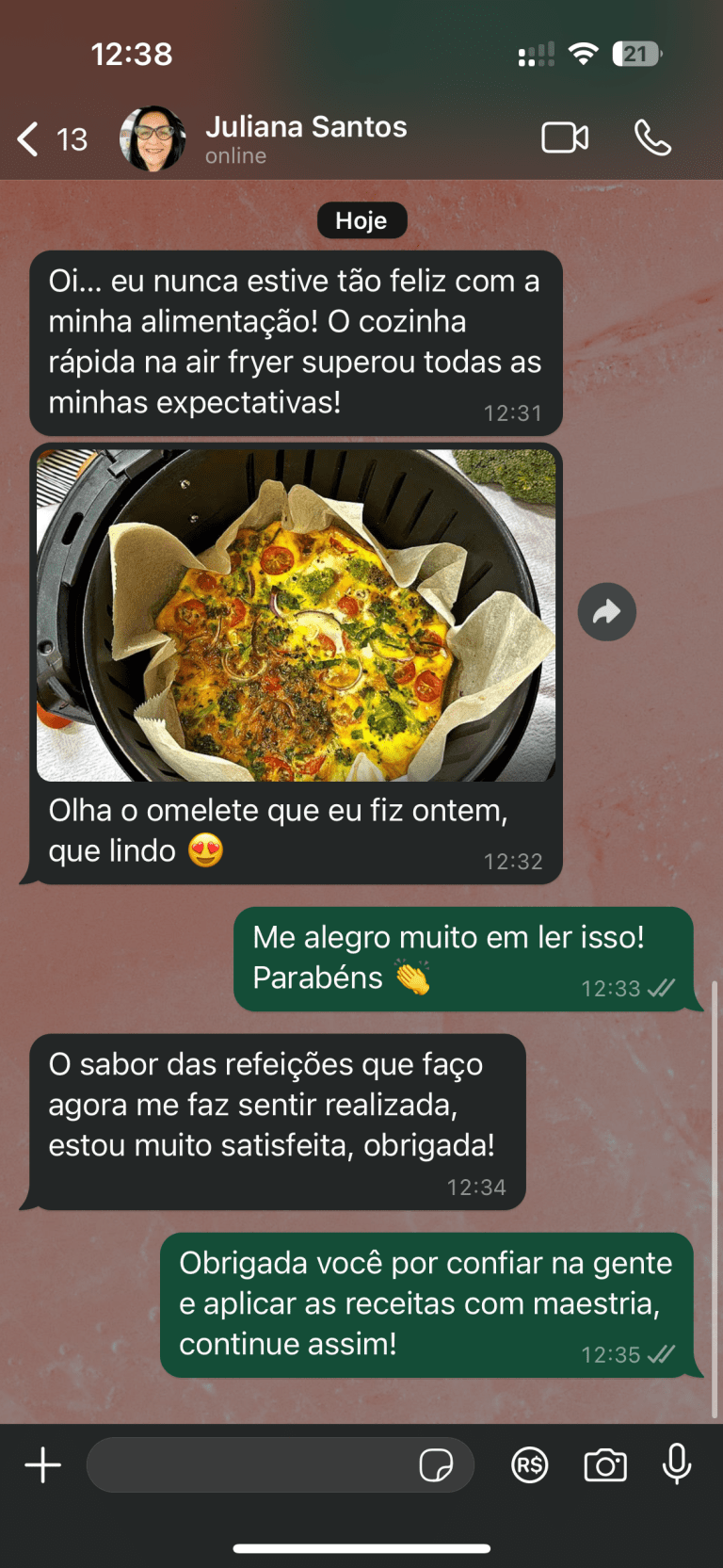Forward the omelete photo
The height and width of the screenshot is (1568, 723).
tap(606, 612)
